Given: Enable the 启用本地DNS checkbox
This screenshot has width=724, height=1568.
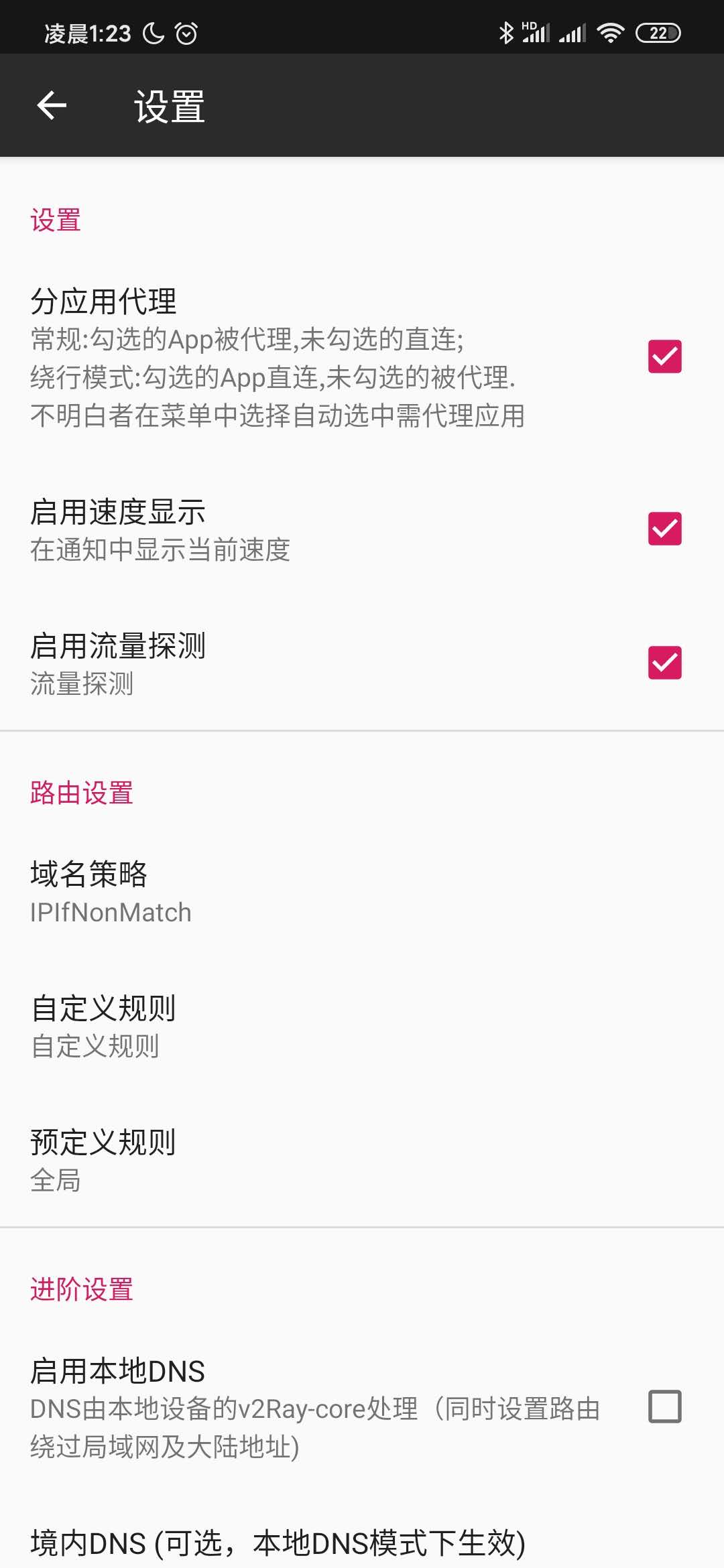Looking at the screenshot, I should point(664,1407).
